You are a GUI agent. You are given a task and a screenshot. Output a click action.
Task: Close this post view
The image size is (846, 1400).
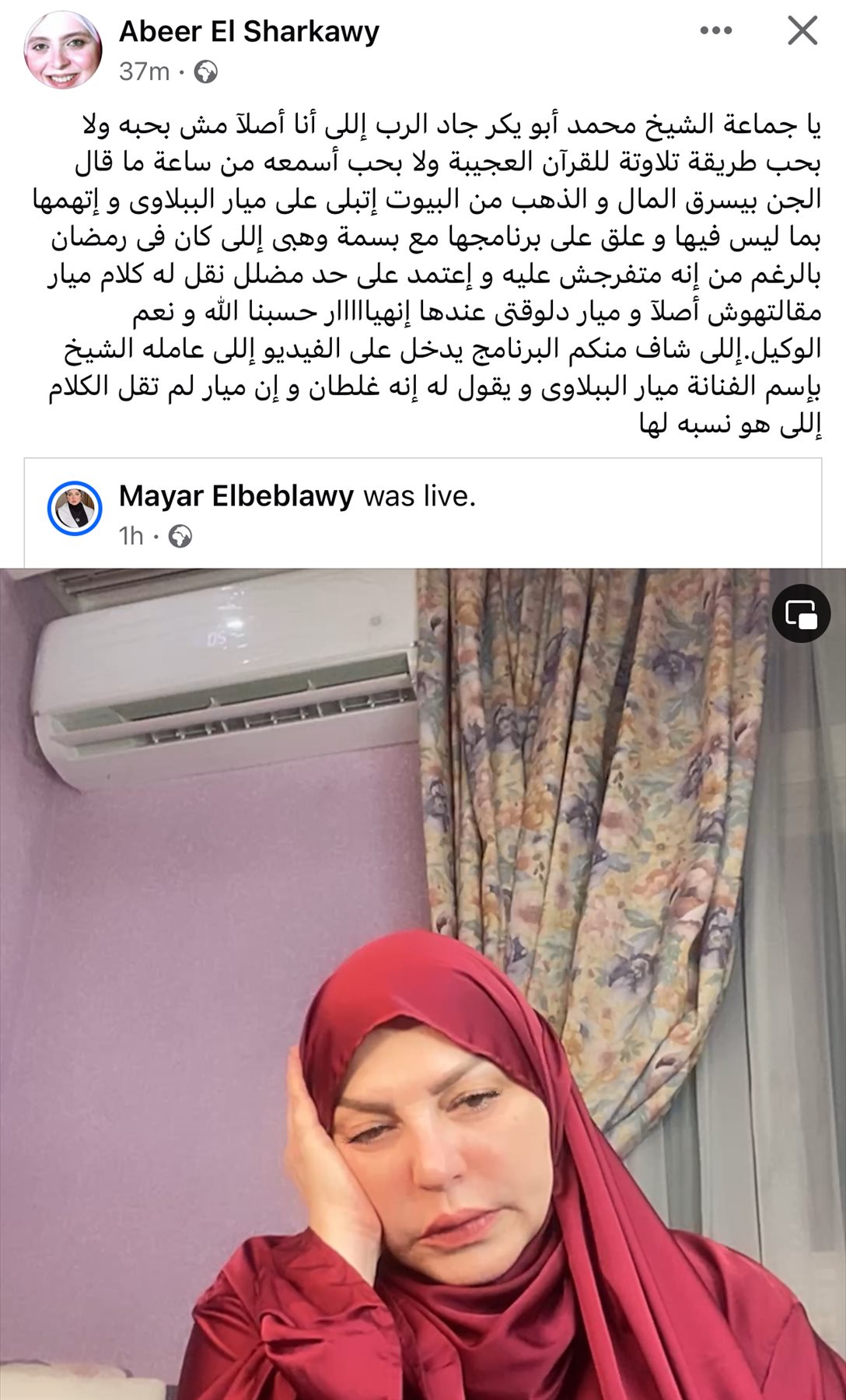tap(802, 31)
